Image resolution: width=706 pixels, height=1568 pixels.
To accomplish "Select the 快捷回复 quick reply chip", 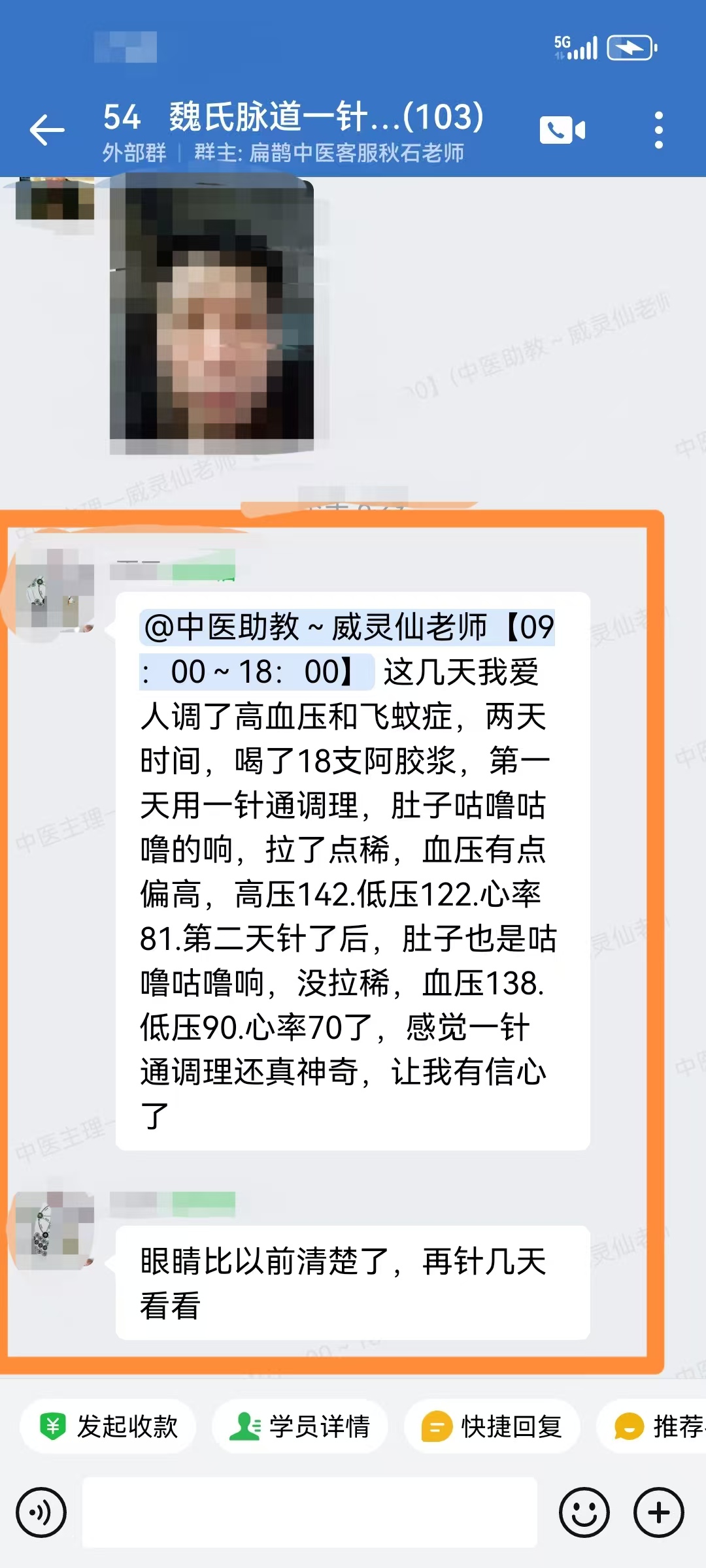I will tap(492, 1426).
